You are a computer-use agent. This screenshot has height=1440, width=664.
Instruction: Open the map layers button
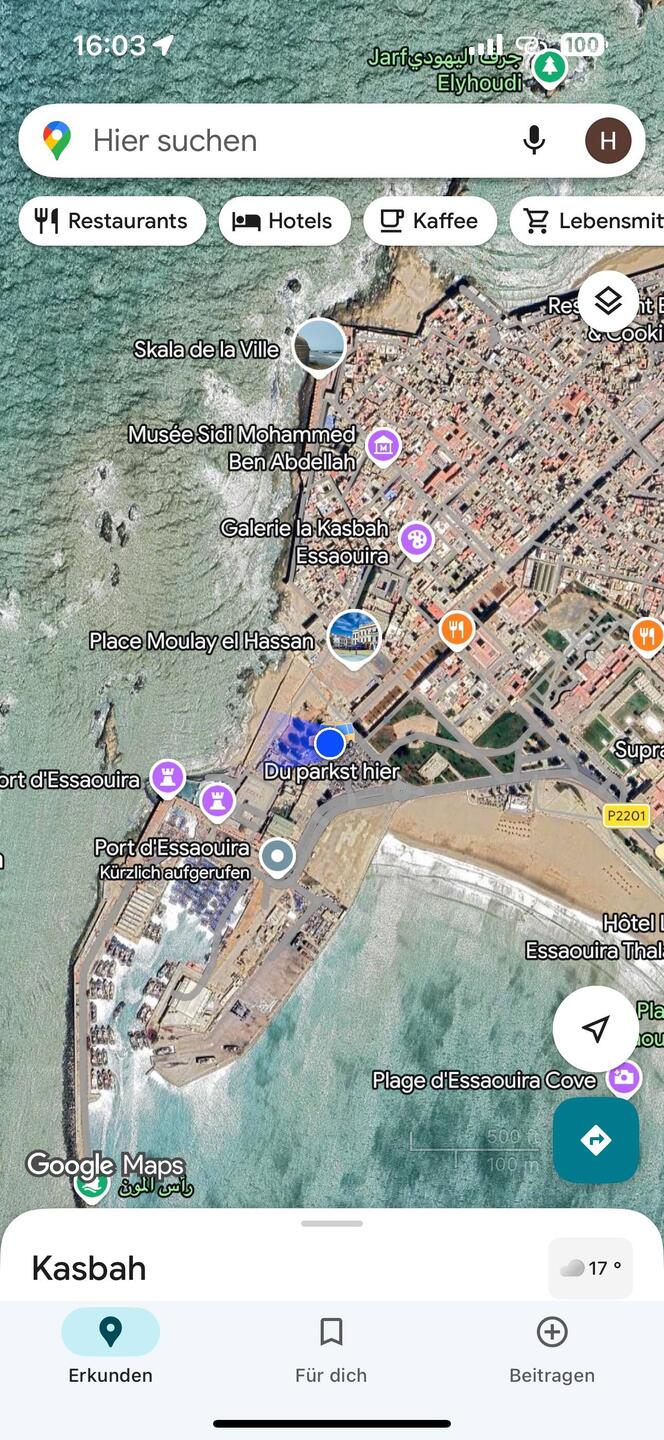click(x=608, y=301)
